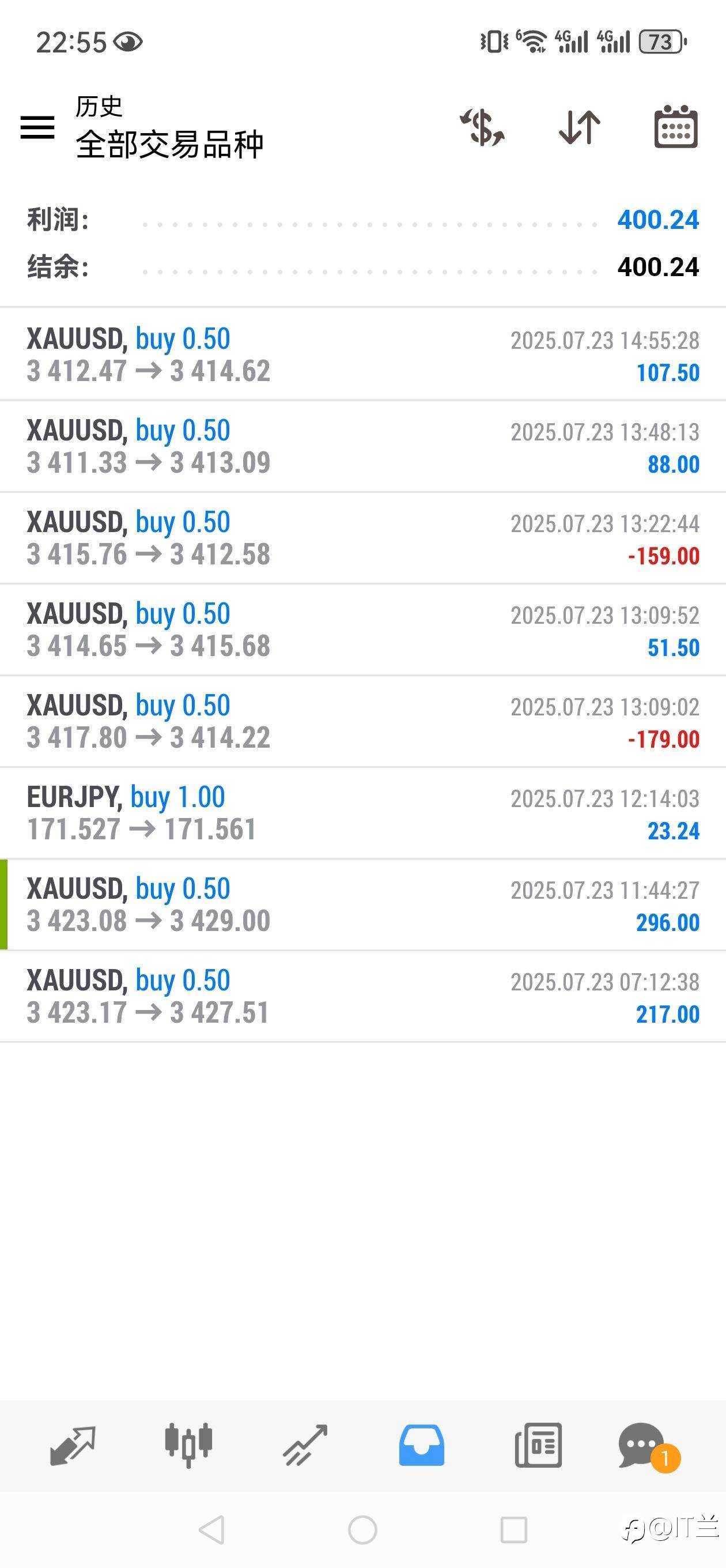This screenshot has height=1568, width=726.
Task: Select the XAUUSD trade with loss -159.00
Action: click(362, 538)
